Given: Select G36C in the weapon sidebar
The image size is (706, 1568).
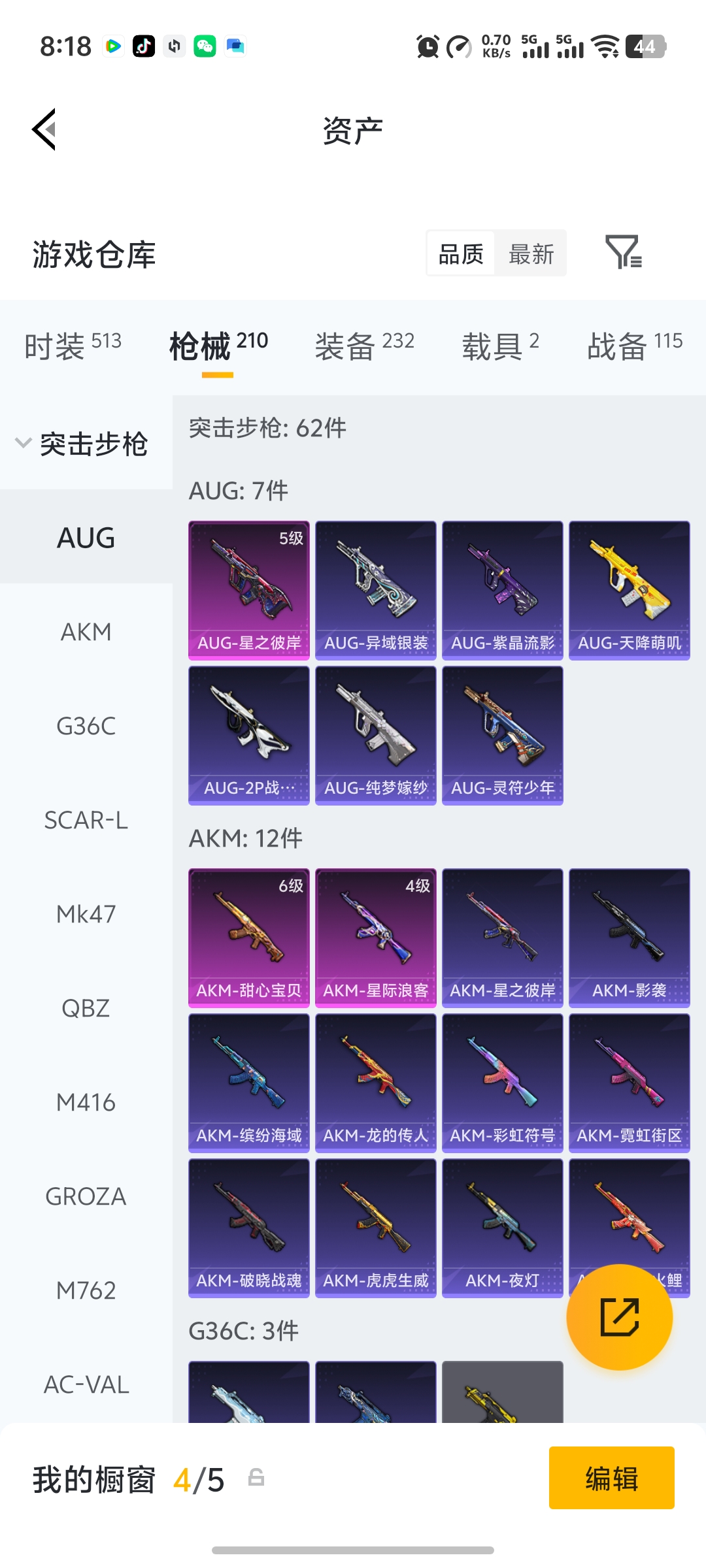Looking at the screenshot, I should click(86, 726).
